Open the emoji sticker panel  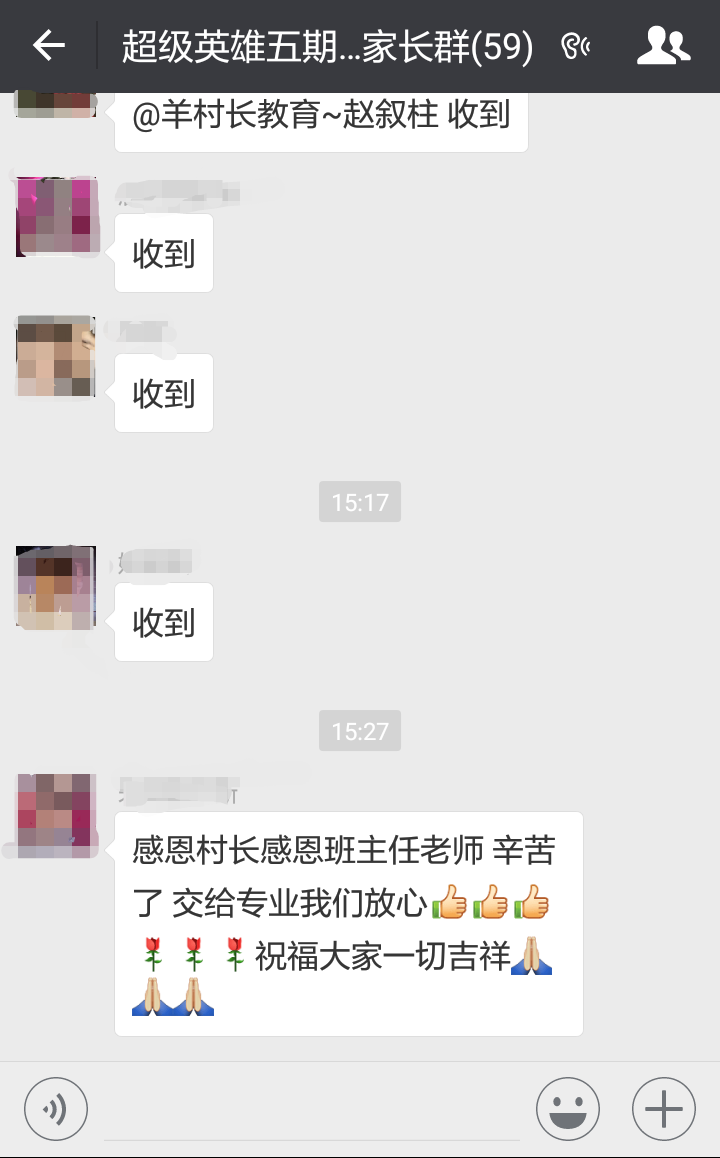pyautogui.click(x=568, y=1109)
